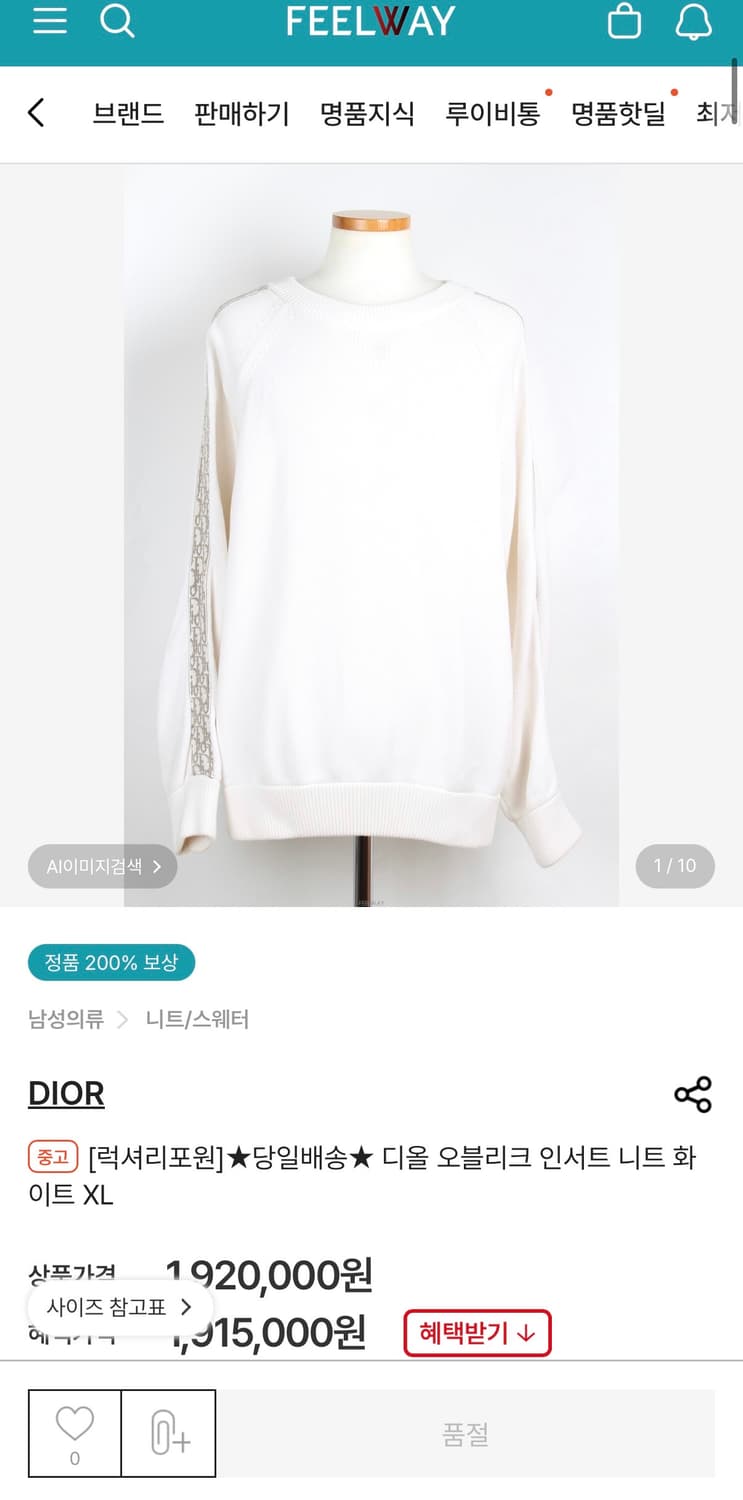Open the 남성의류 category link
743x1500 pixels.
click(x=66, y=1020)
